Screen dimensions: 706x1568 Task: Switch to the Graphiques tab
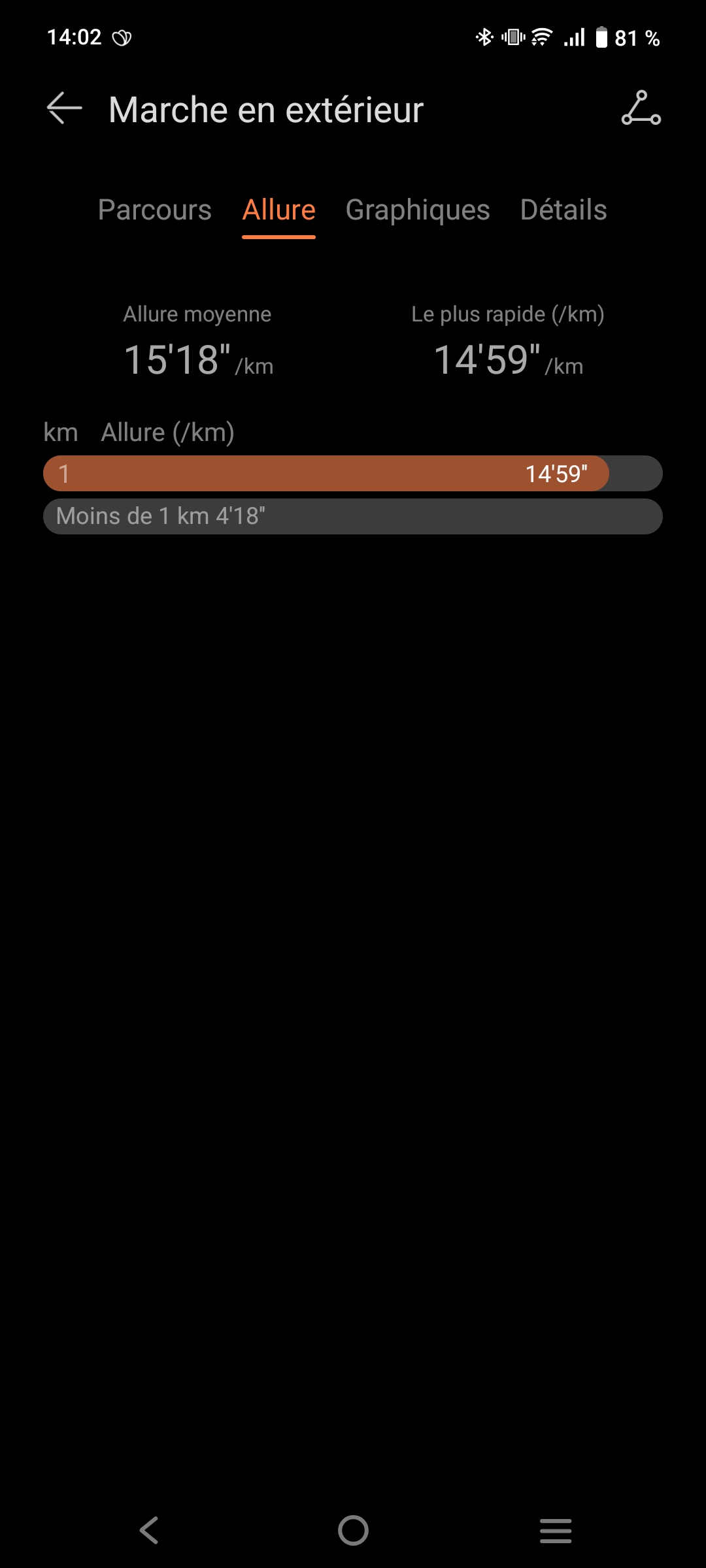tap(417, 210)
